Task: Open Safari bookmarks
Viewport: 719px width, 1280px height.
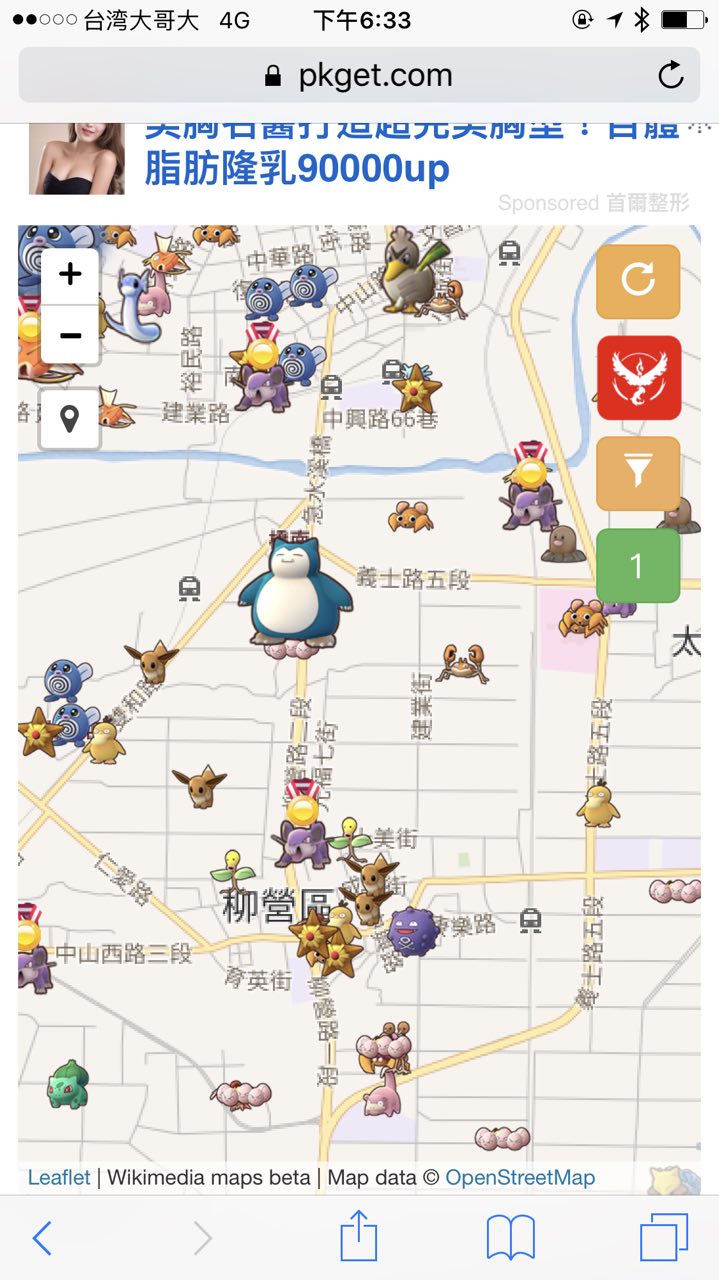Action: [x=510, y=1238]
